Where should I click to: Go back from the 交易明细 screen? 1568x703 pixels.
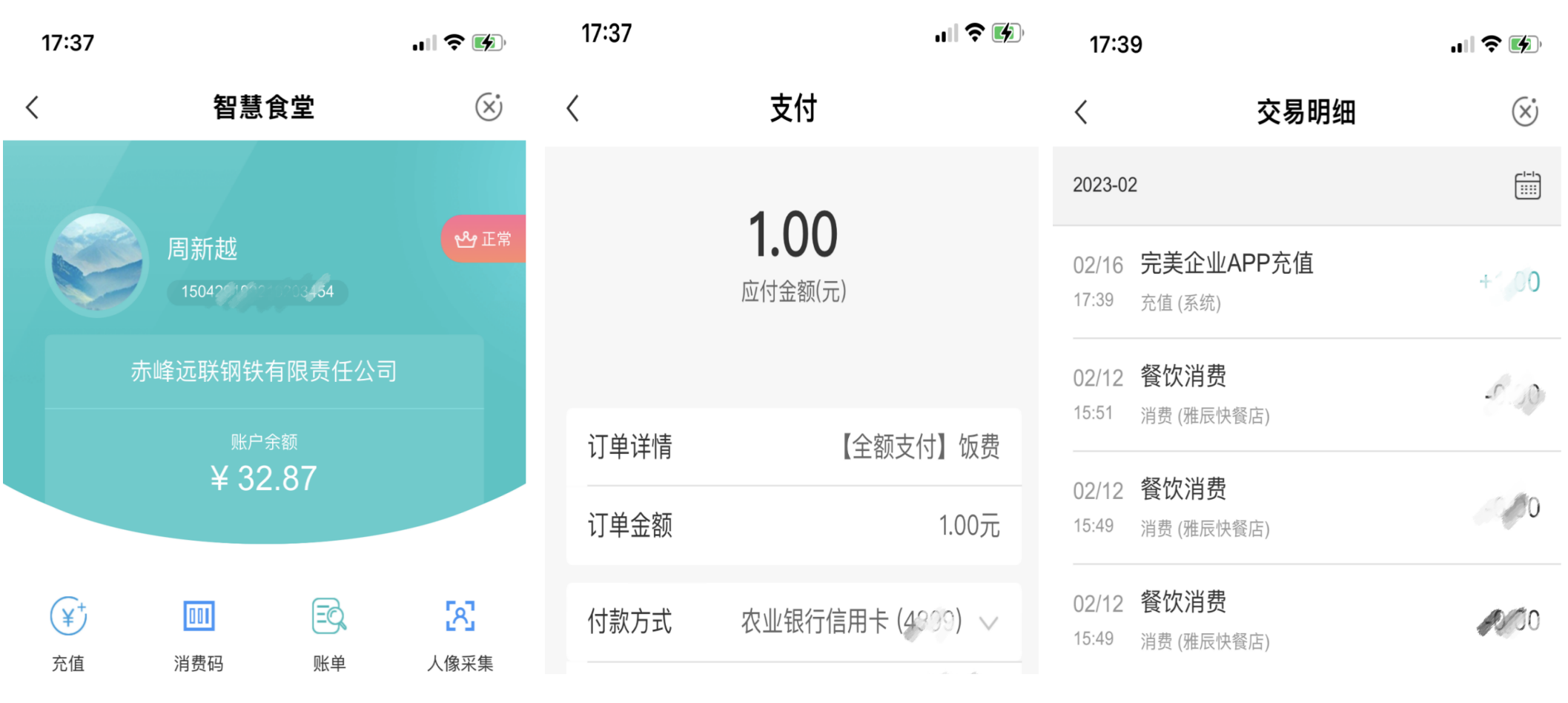click(x=1081, y=113)
